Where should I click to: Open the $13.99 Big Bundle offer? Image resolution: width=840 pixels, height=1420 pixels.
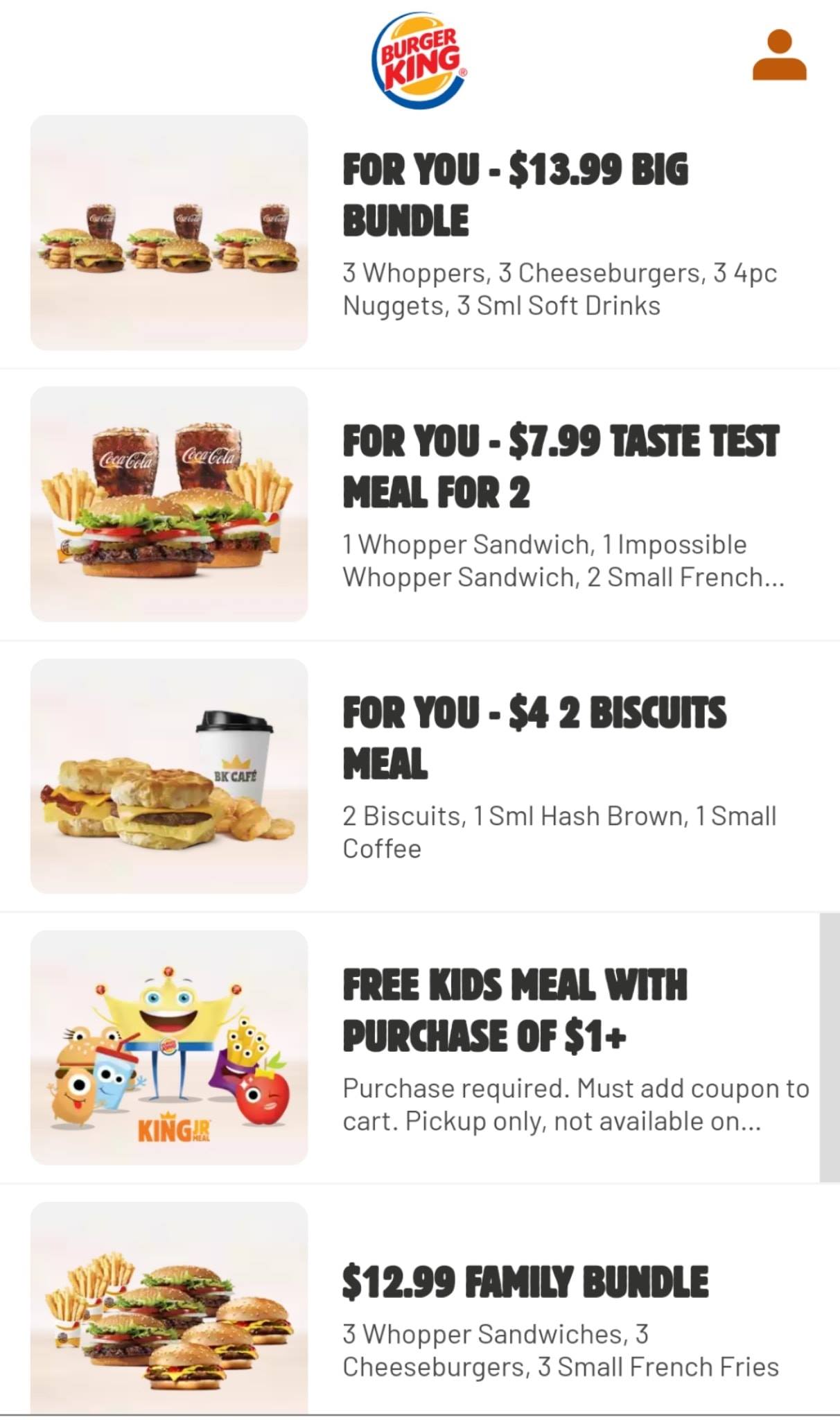click(x=420, y=233)
